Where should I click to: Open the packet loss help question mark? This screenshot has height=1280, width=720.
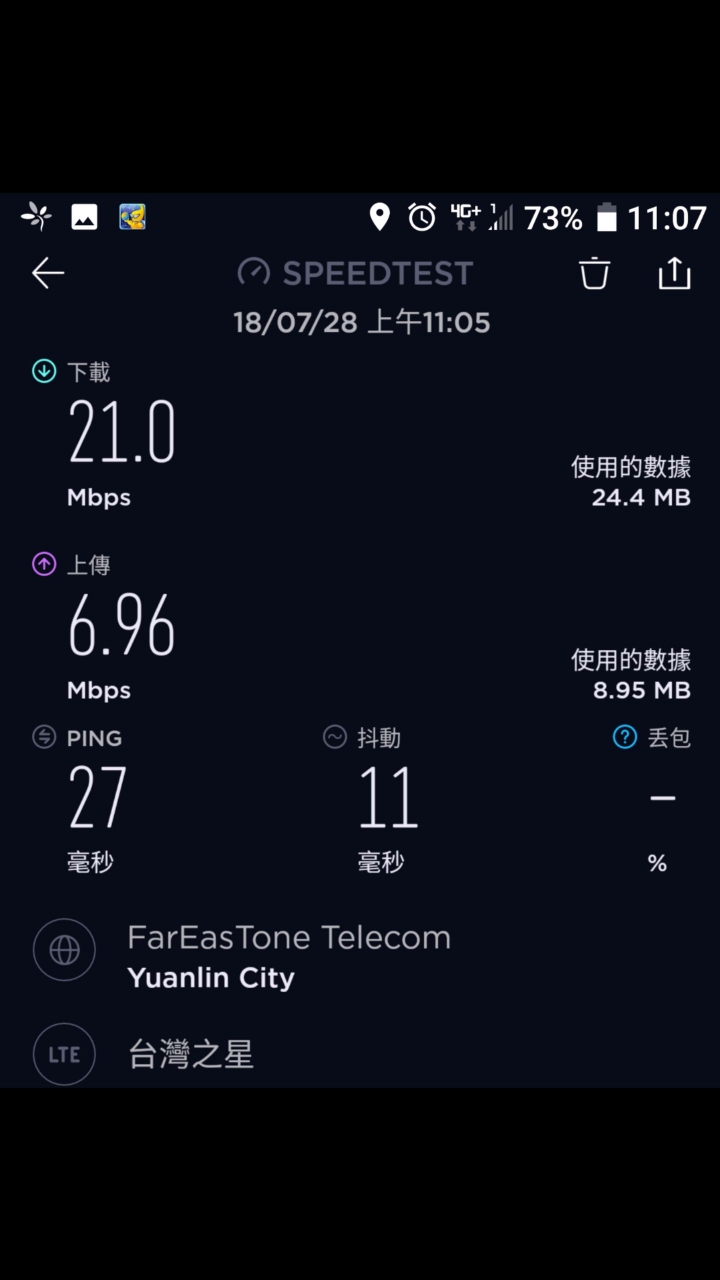click(625, 738)
